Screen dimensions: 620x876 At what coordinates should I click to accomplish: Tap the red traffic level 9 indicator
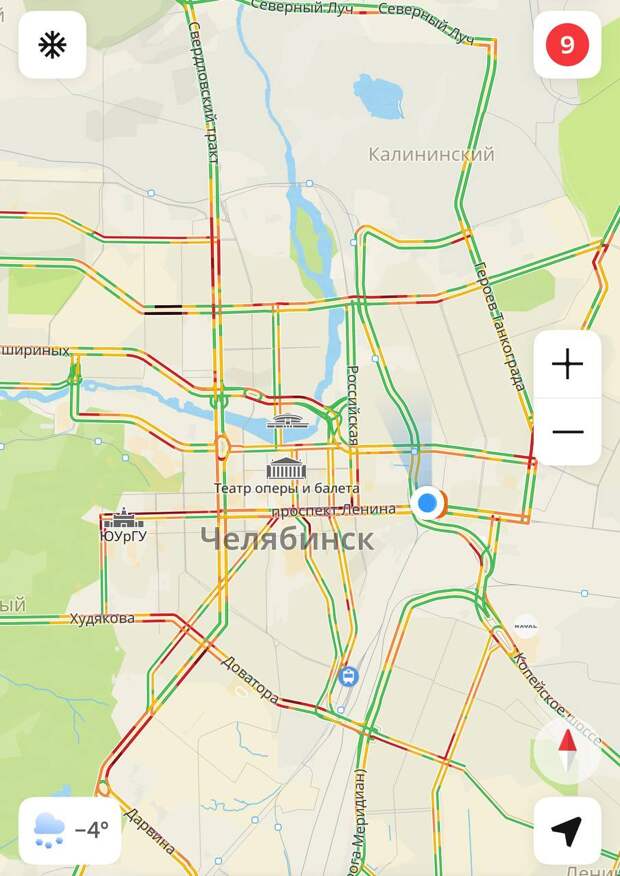click(x=567, y=45)
